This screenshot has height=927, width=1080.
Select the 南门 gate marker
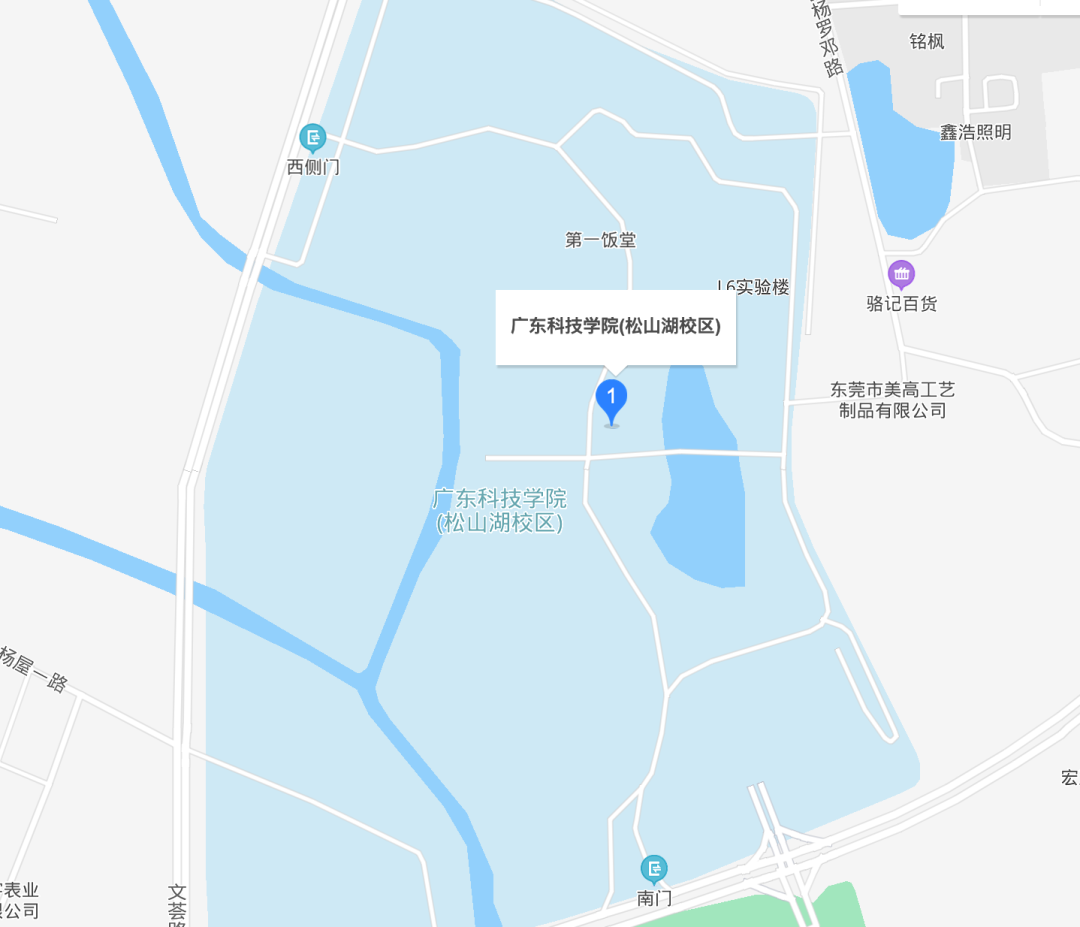pyautogui.click(x=654, y=868)
